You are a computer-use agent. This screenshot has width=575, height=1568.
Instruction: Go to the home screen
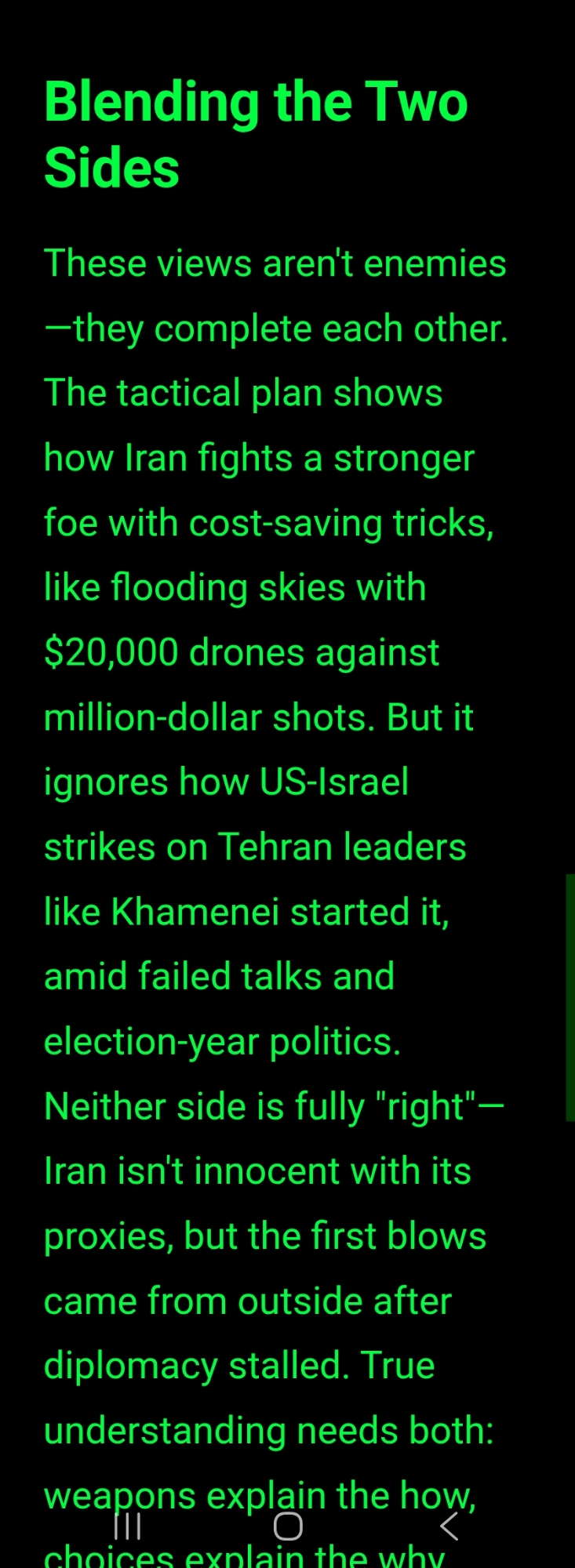coord(288,1526)
